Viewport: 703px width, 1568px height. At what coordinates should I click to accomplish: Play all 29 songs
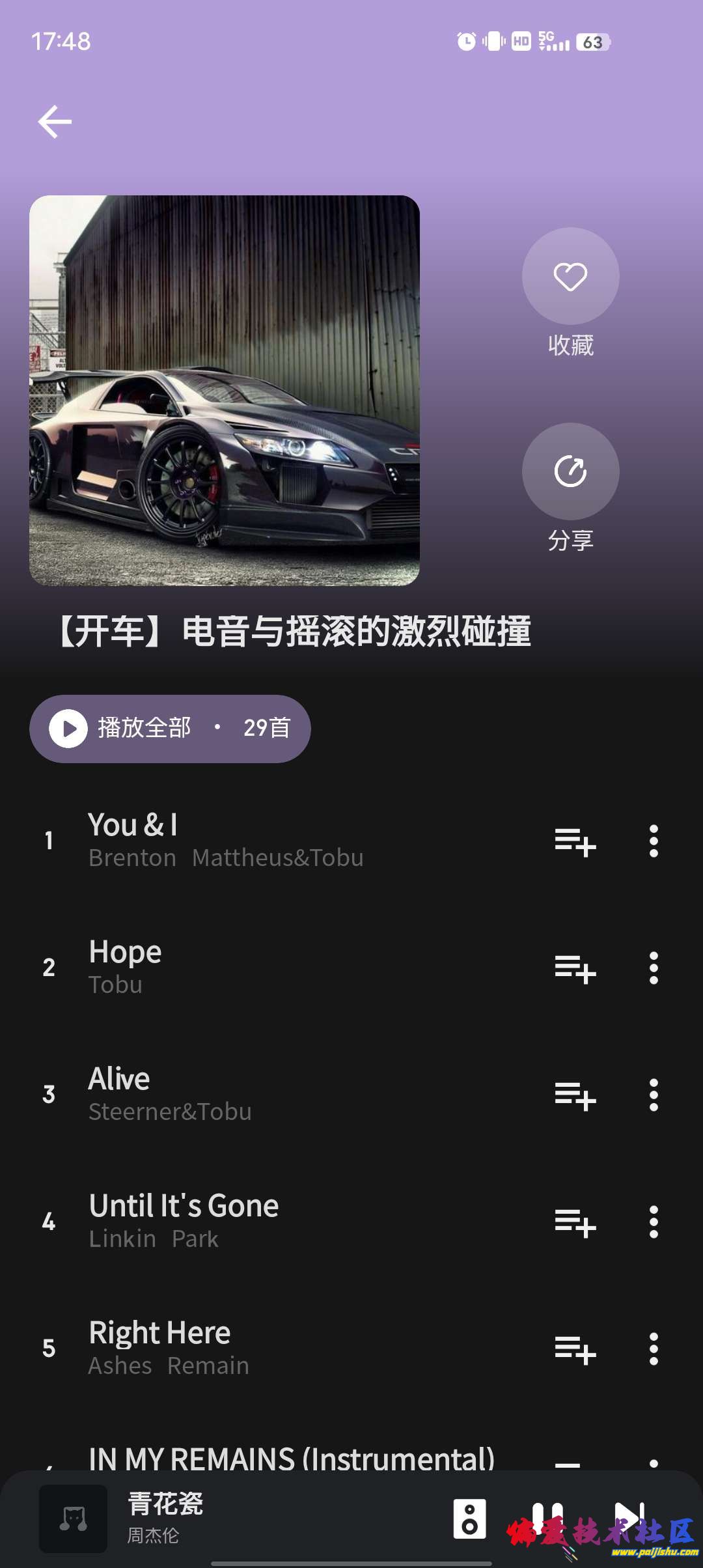169,729
